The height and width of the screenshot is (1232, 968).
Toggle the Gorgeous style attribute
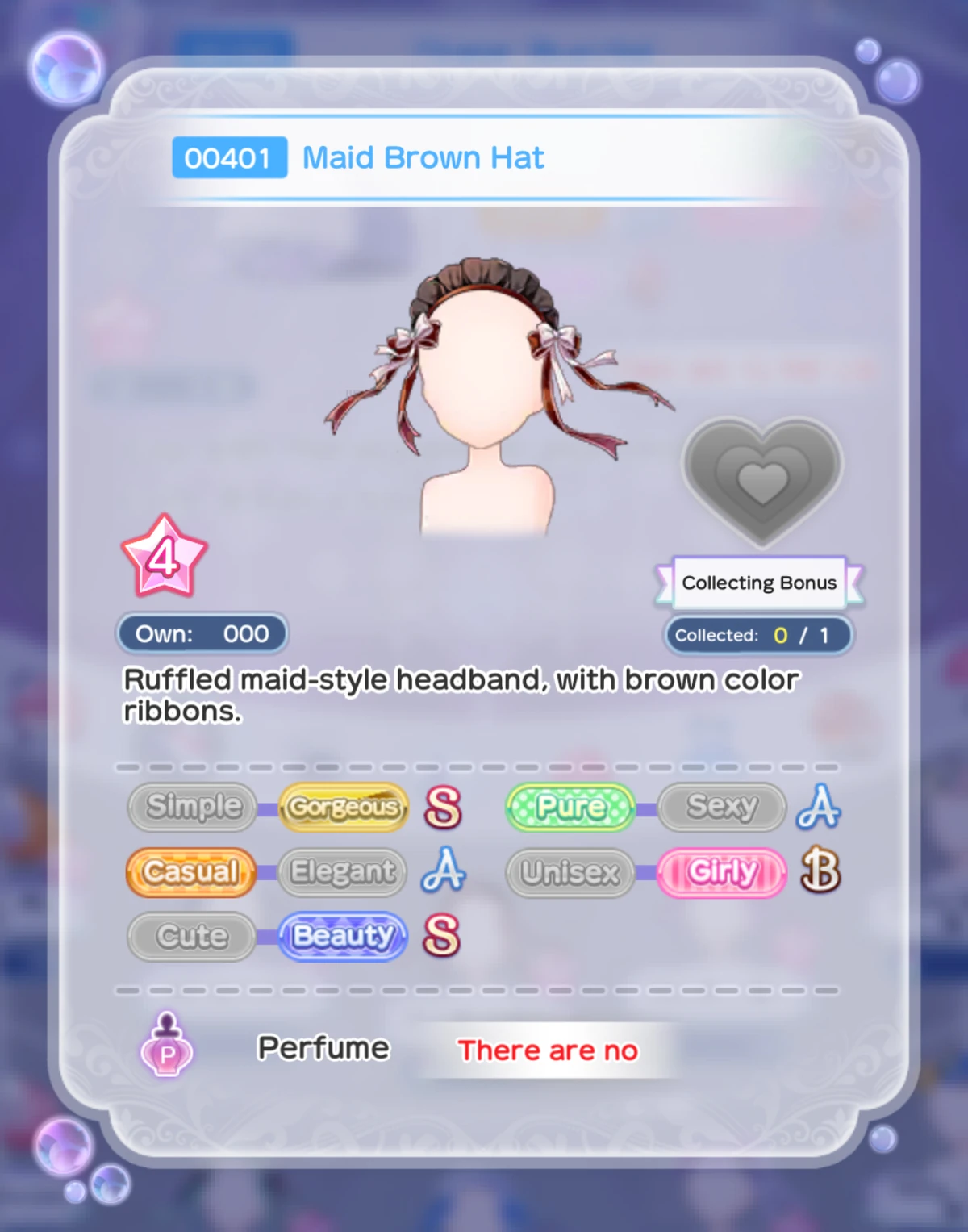click(344, 808)
